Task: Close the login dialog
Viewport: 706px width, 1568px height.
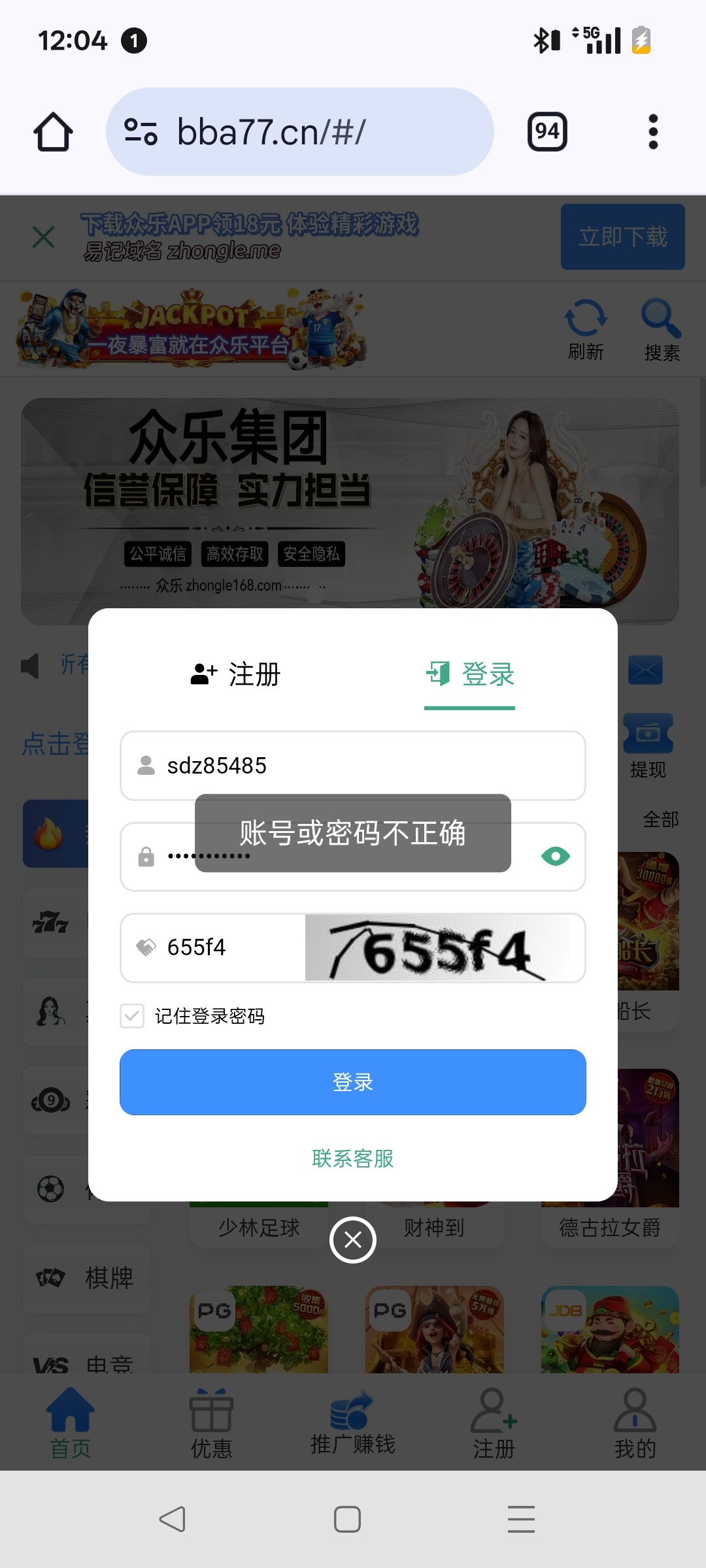Action: click(353, 1240)
